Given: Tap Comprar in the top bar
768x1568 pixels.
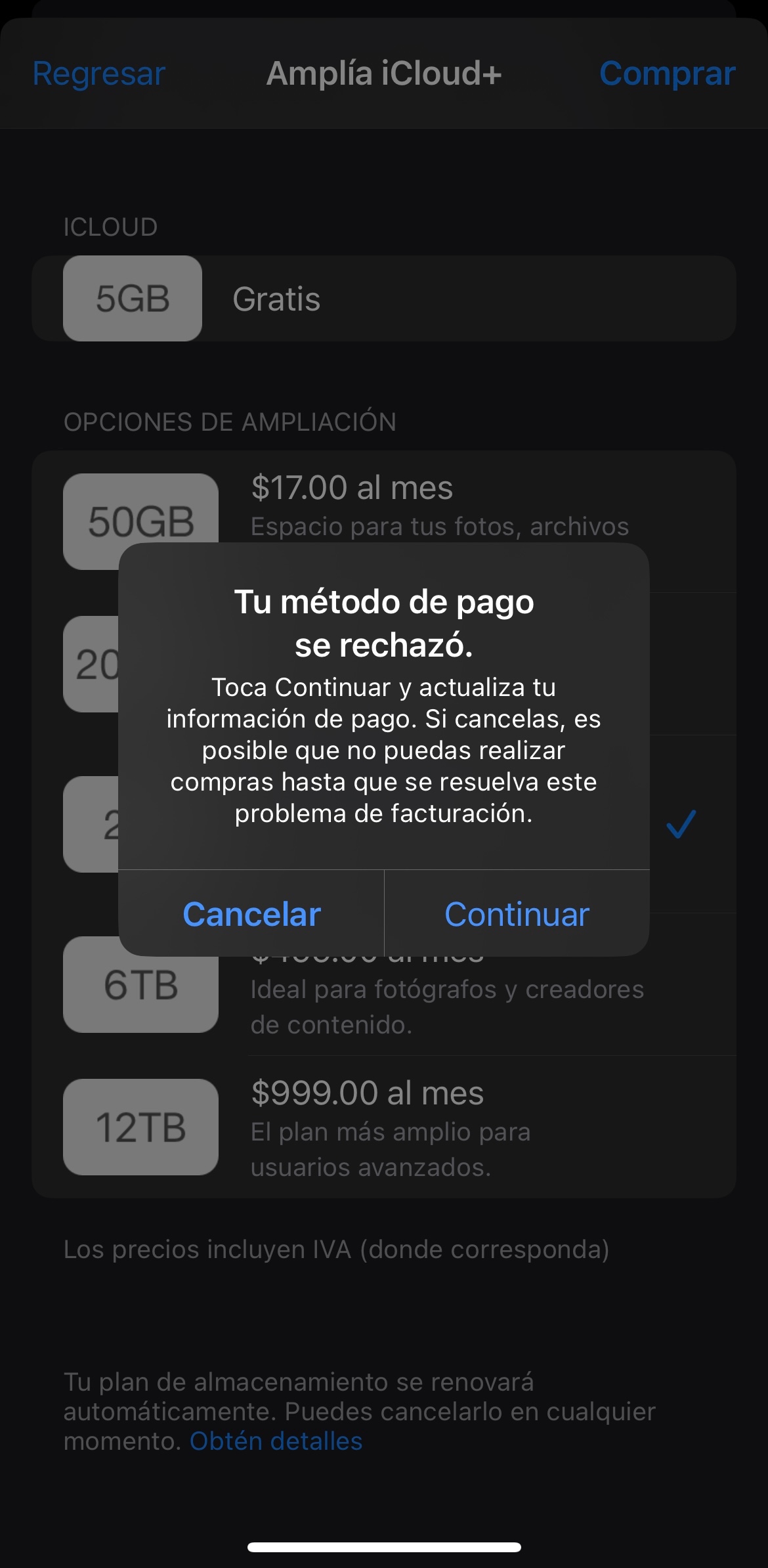Looking at the screenshot, I should point(667,74).
